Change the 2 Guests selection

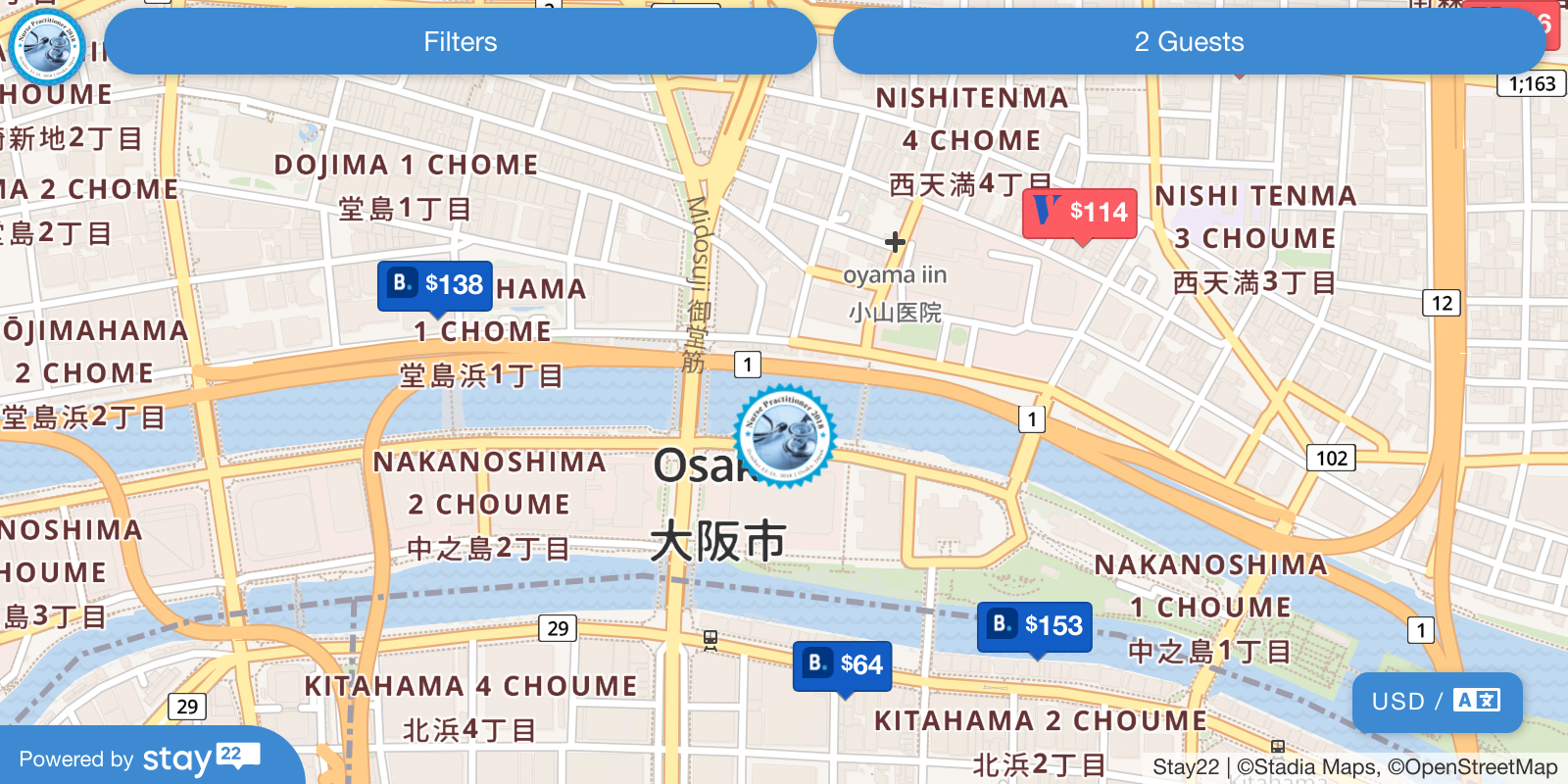tap(1189, 42)
